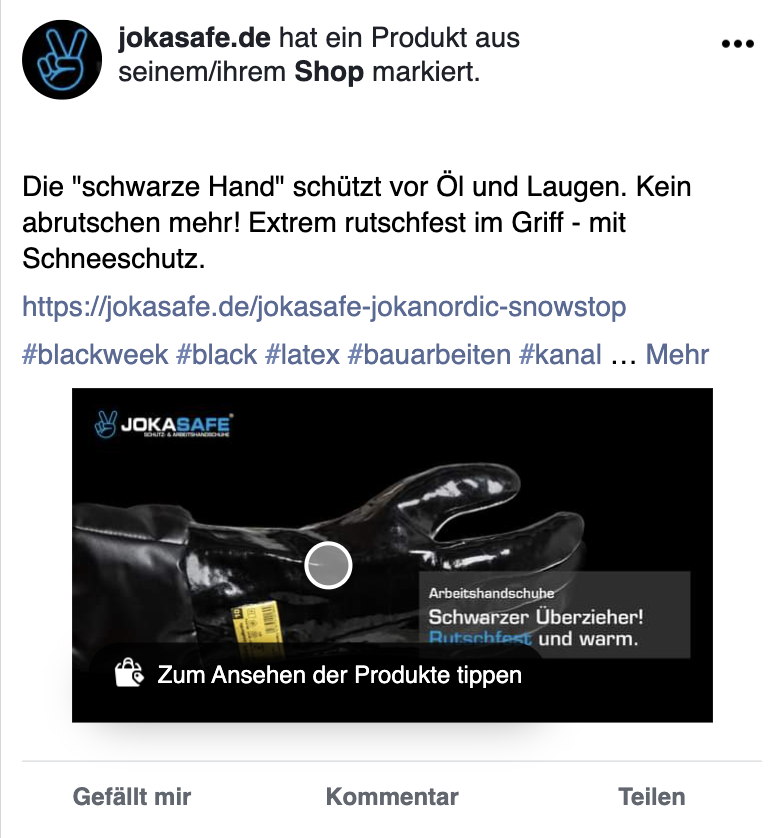Open jokasafe.de profile picture
This screenshot has height=838, width=782.
pyautogui.click(x=63, y=58)
